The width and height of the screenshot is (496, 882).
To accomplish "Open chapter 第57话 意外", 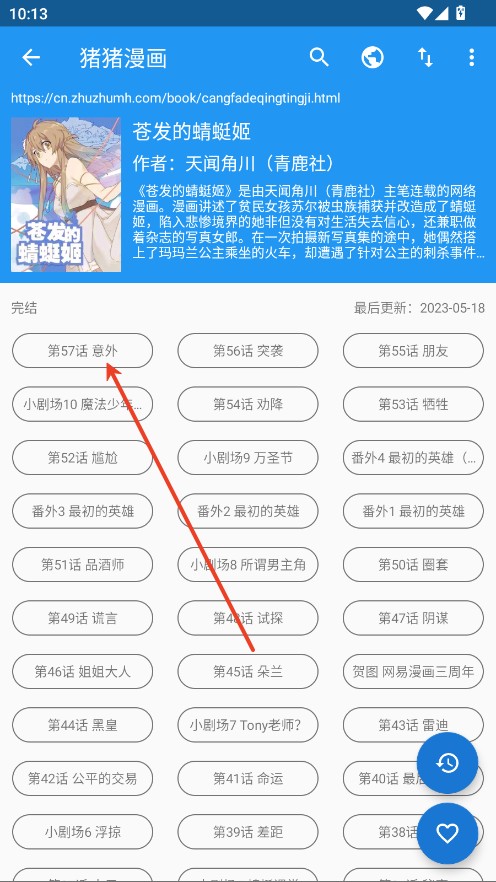I will (x=82, y=351).
